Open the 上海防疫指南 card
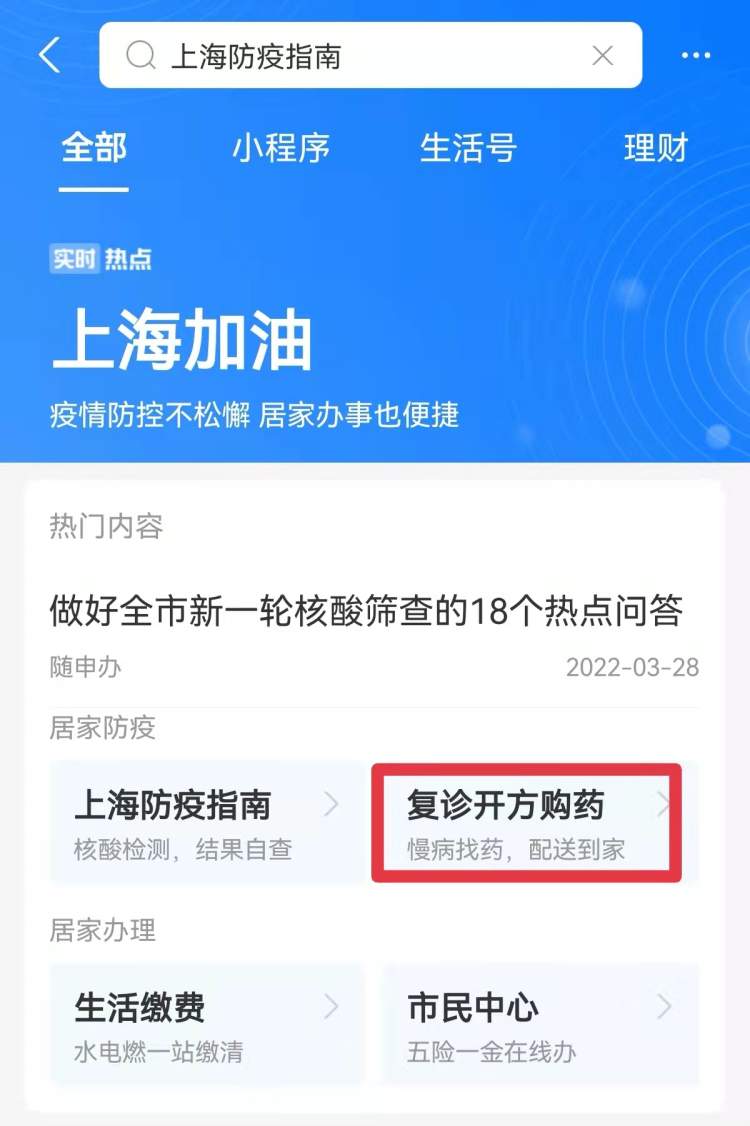The image size is (750, 1126). [207, 823]
